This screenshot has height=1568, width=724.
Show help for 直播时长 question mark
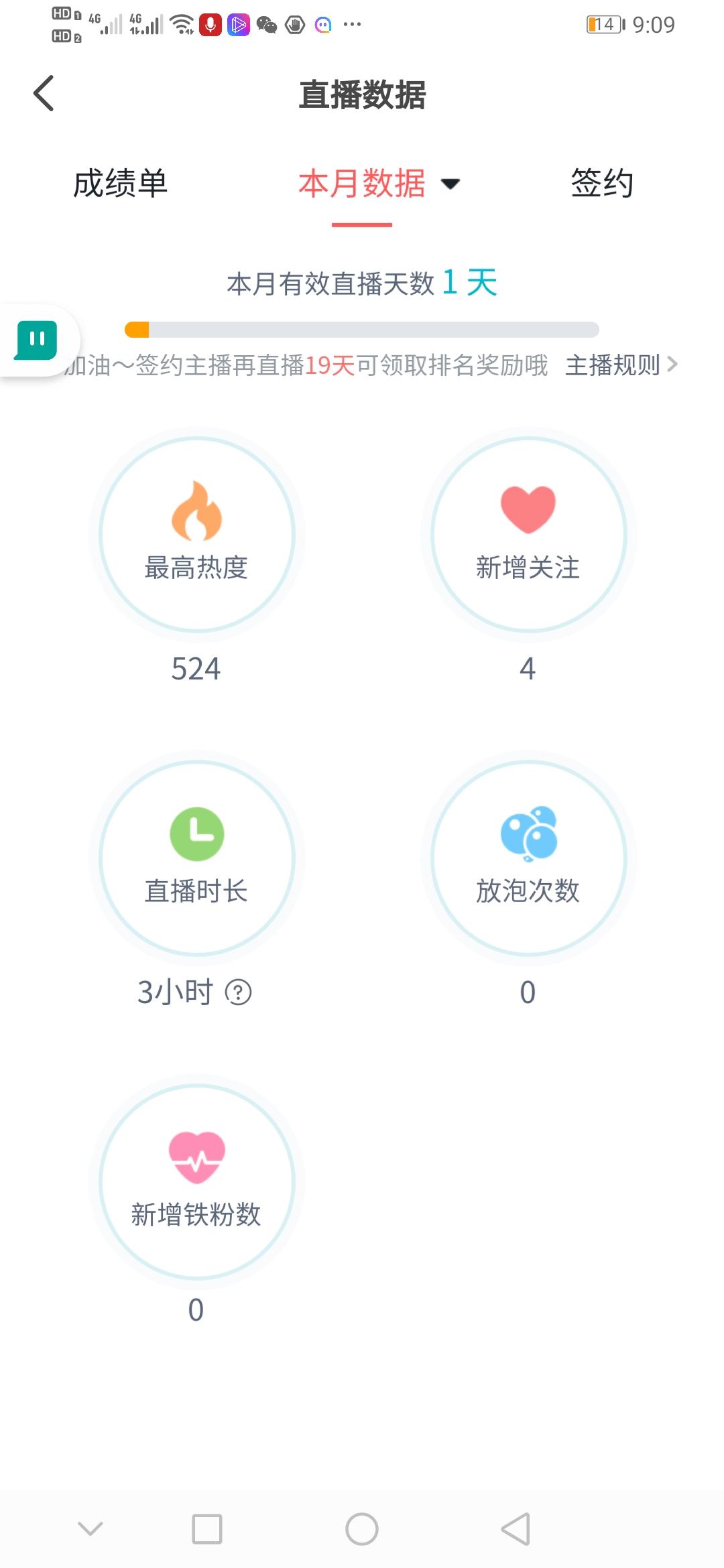(x=238, y=992)
